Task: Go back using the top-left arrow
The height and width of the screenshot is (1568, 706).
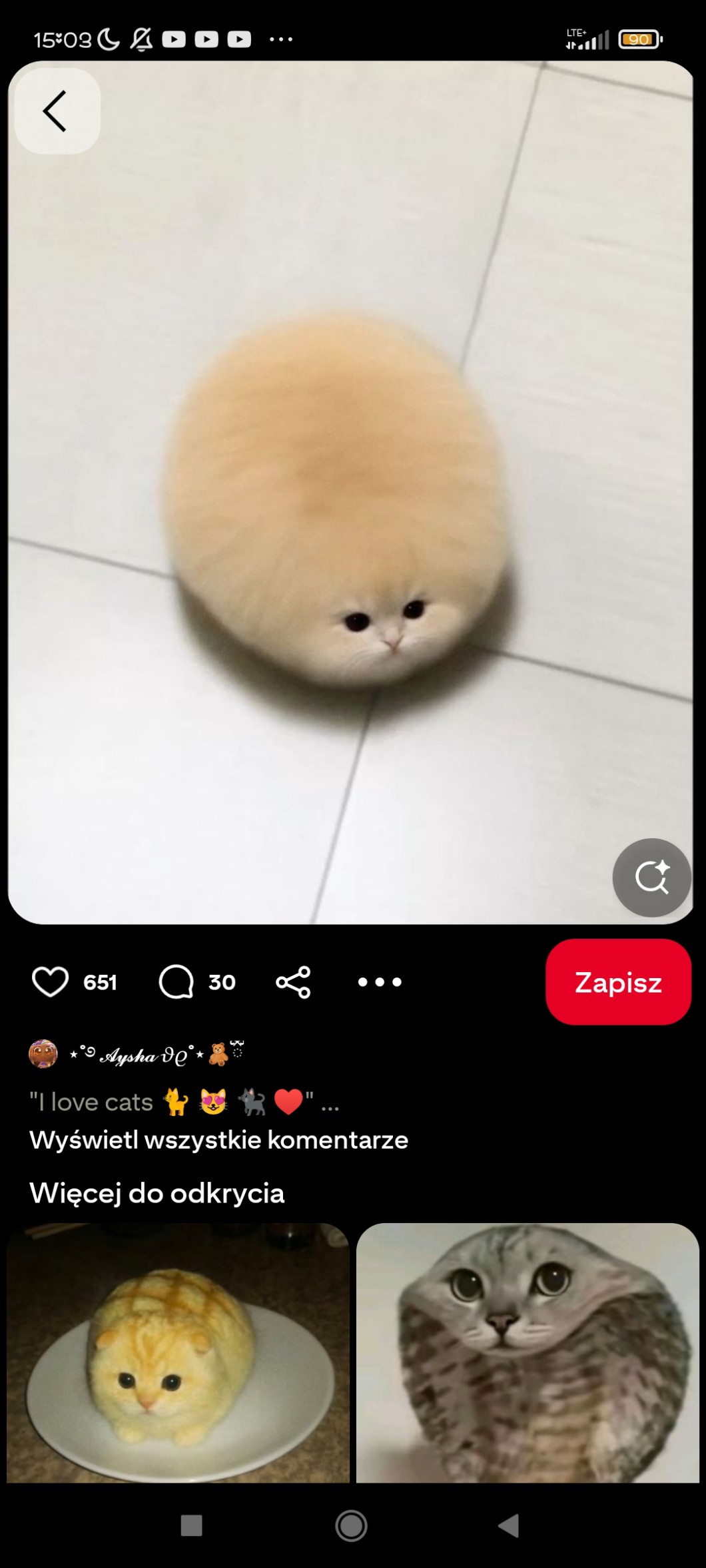Action: 57,111
